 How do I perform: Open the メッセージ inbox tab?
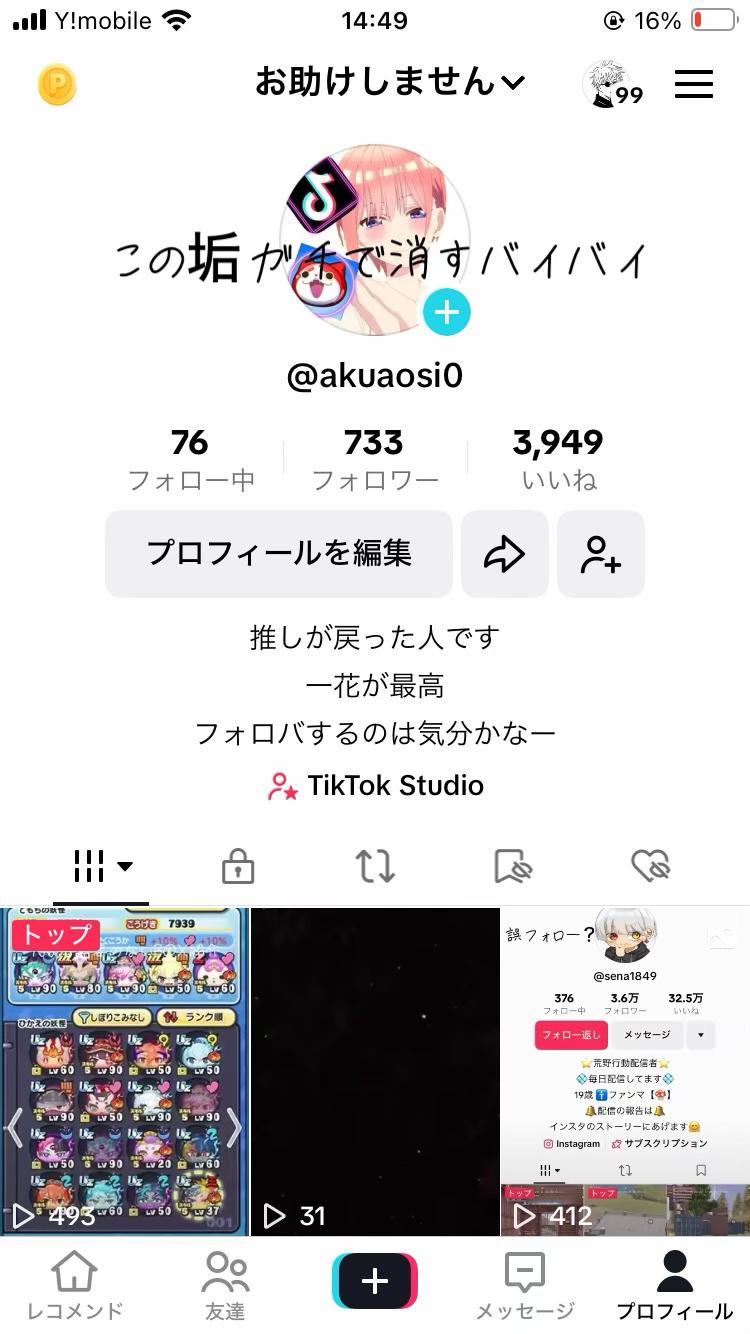525,1284
